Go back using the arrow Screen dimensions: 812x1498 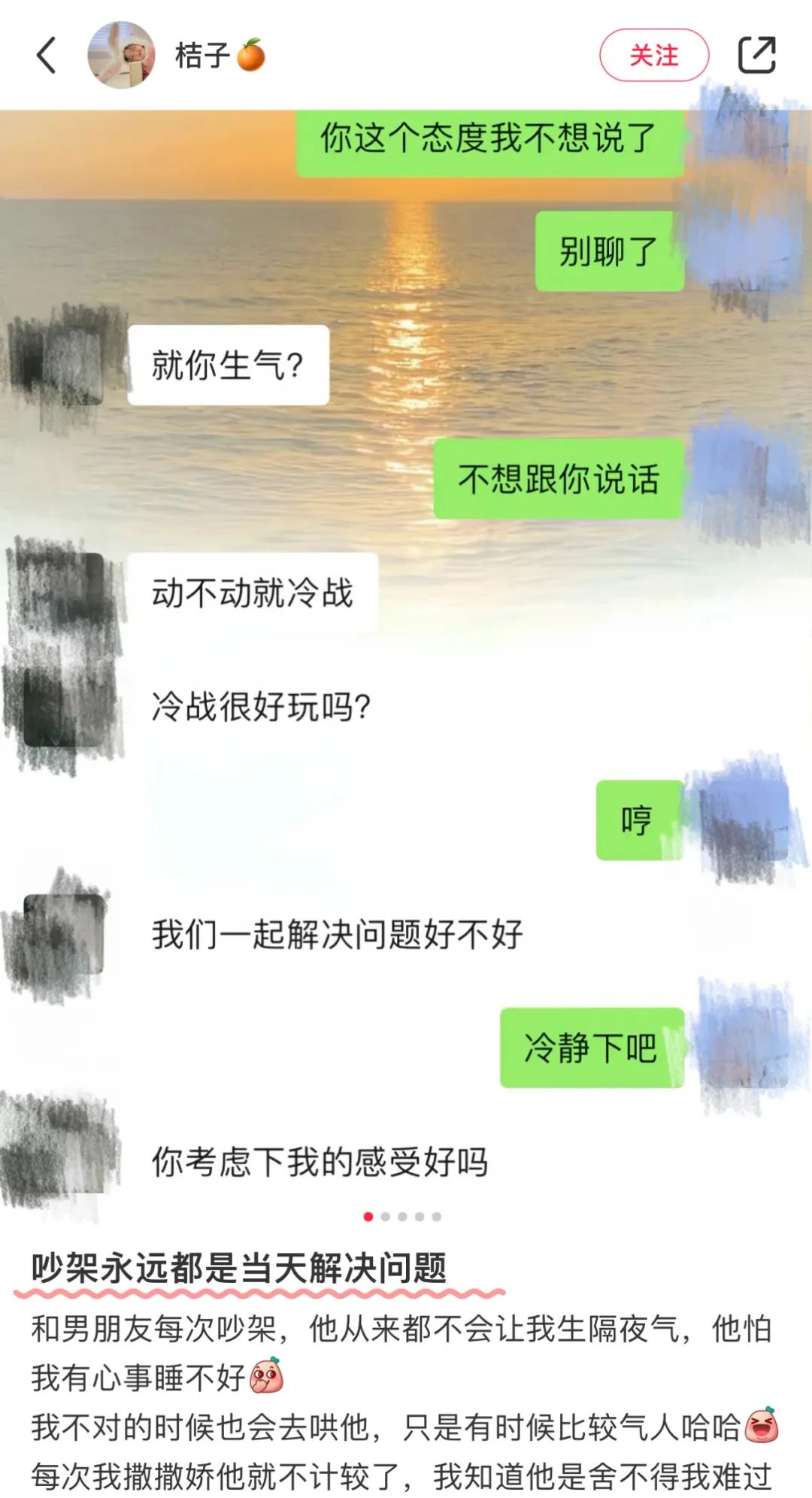47,56
